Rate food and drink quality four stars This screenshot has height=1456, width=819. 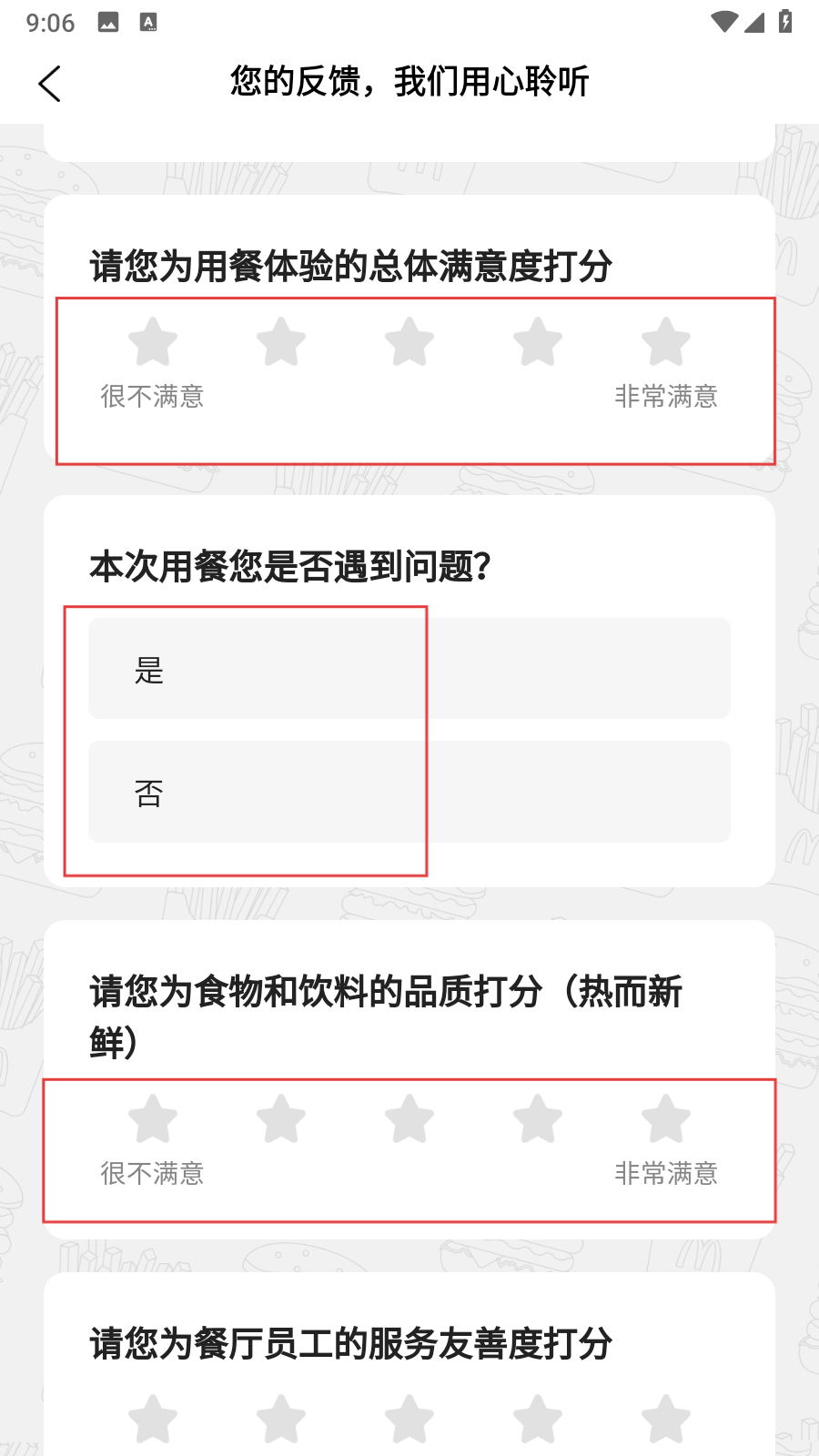point(538,1118)
